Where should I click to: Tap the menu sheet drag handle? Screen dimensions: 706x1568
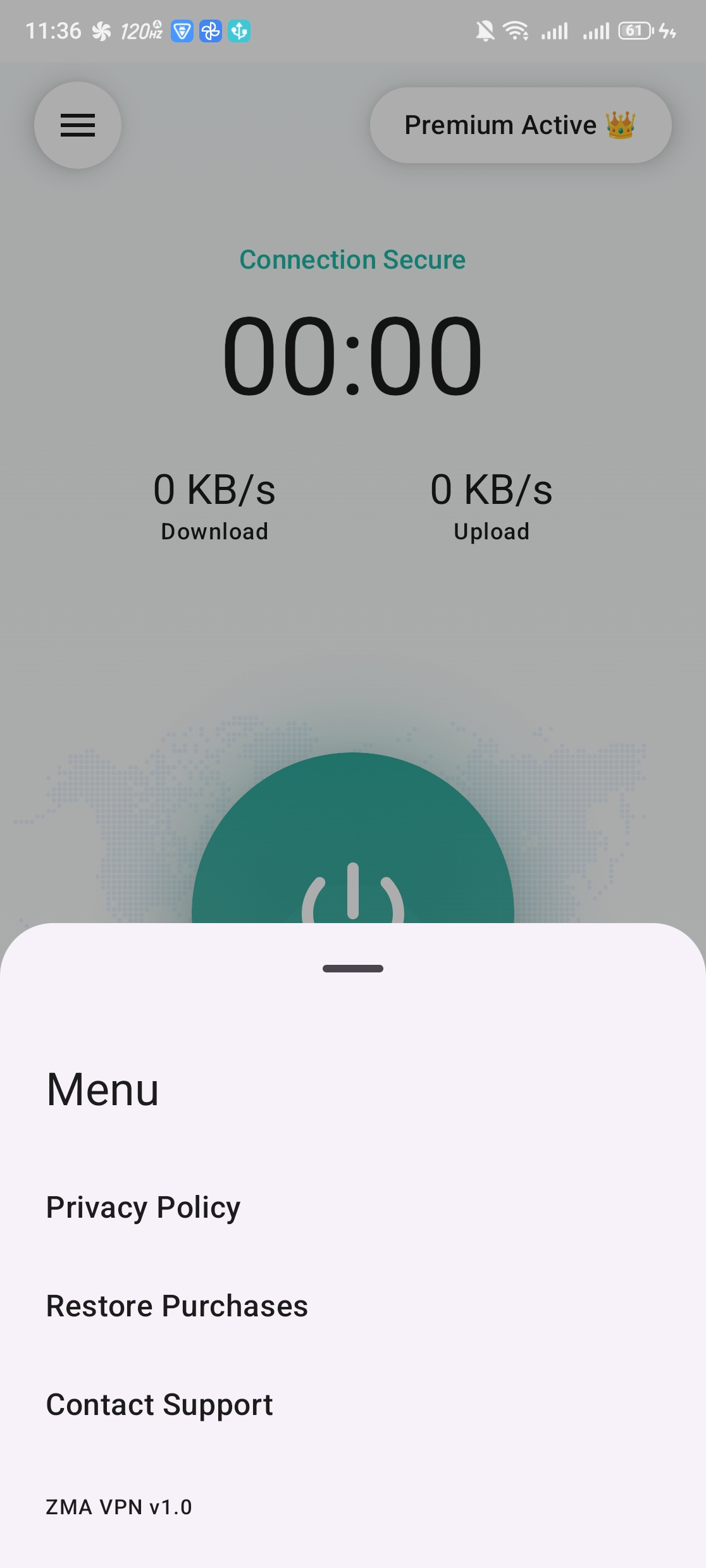pos(353,969)
